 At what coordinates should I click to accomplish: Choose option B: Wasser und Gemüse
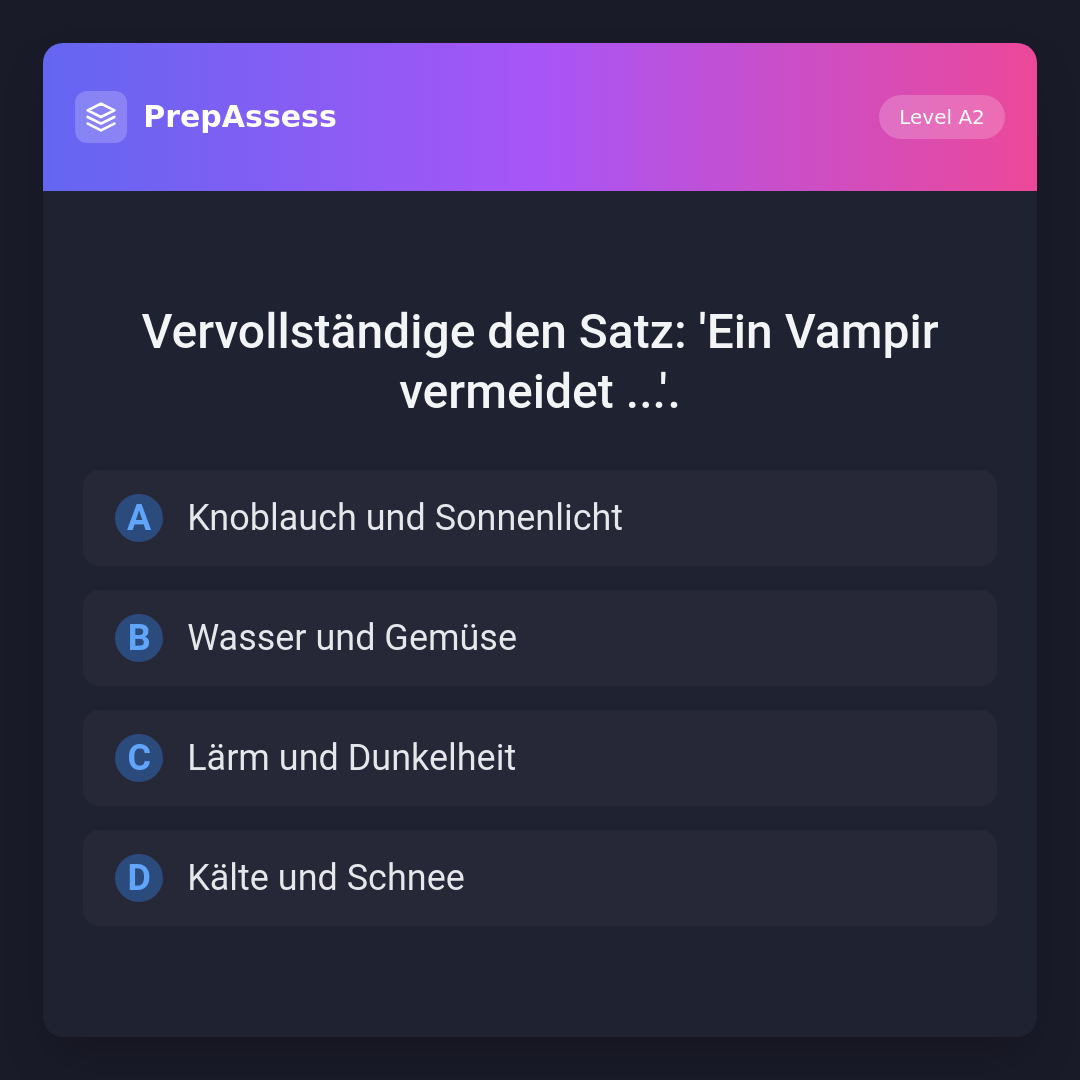point(539,638)
